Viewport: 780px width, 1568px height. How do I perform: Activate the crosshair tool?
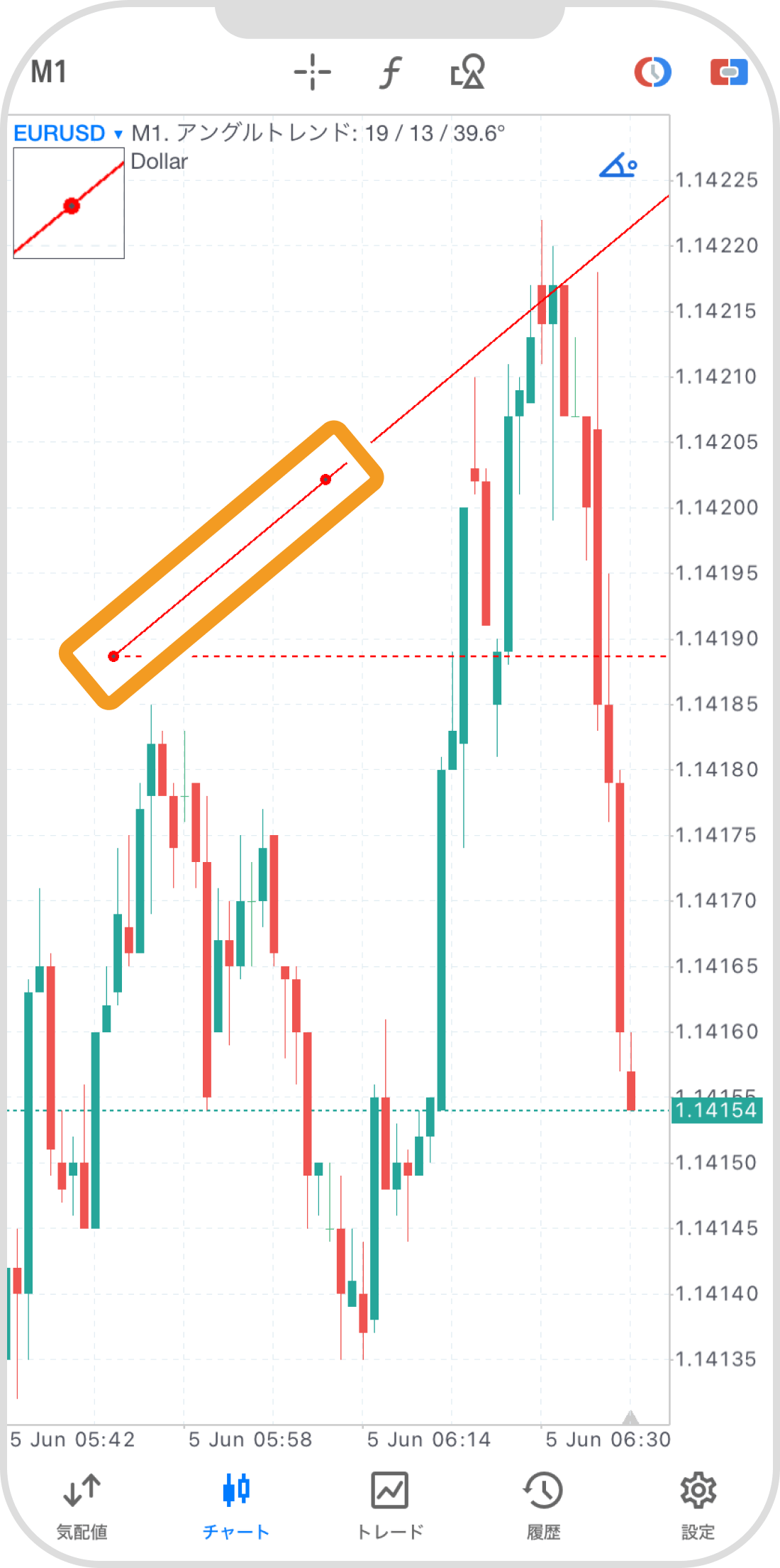312,72
